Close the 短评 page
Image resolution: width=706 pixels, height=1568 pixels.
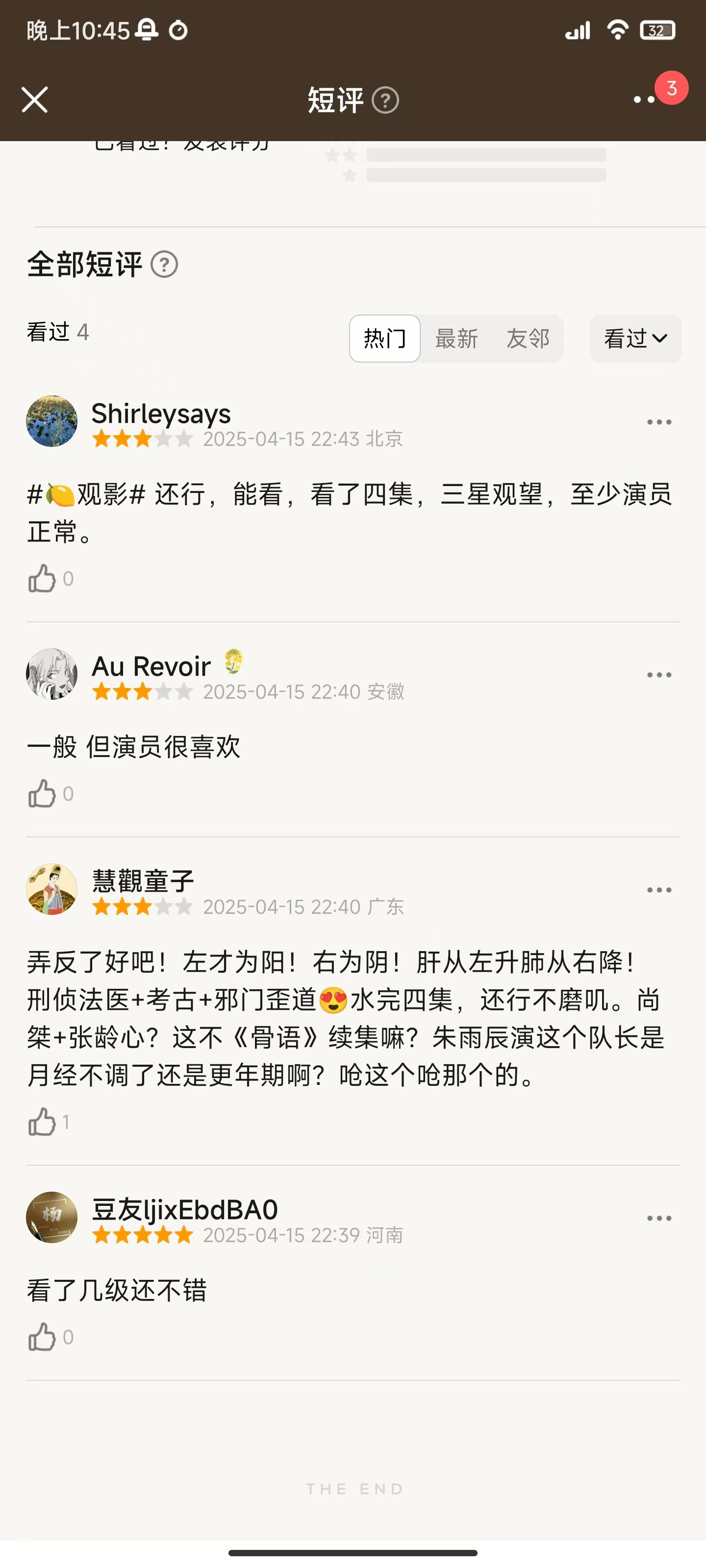tap(35, 100)
